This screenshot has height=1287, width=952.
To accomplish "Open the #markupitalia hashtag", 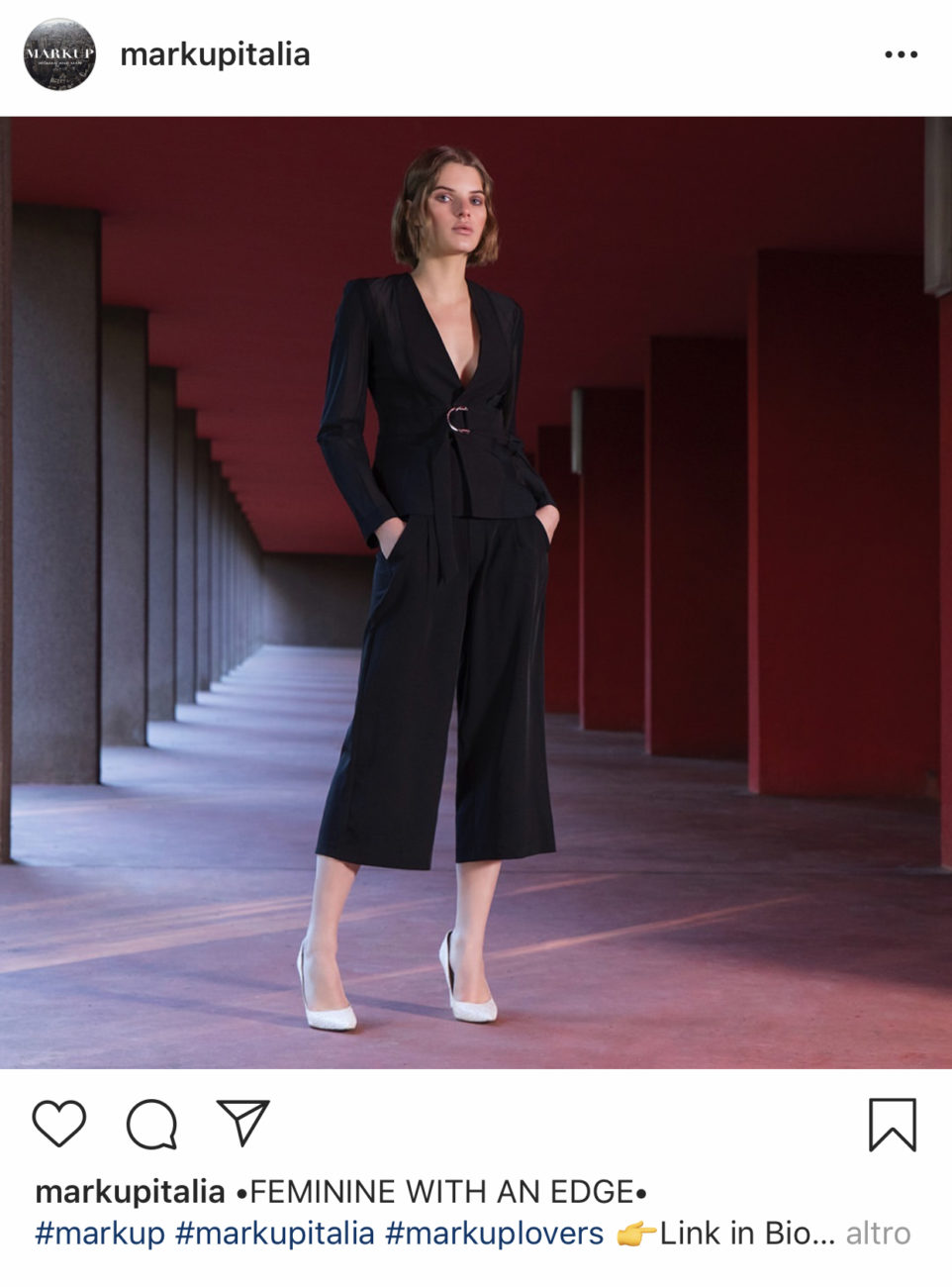I will coord(274,1234).
